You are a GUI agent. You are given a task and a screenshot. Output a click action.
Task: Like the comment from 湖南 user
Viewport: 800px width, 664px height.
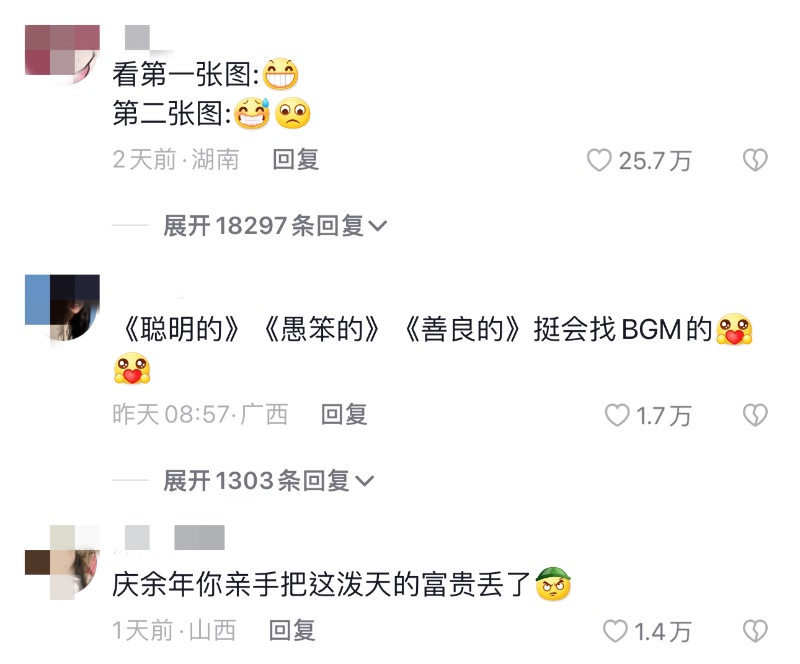tap(599, 160)
